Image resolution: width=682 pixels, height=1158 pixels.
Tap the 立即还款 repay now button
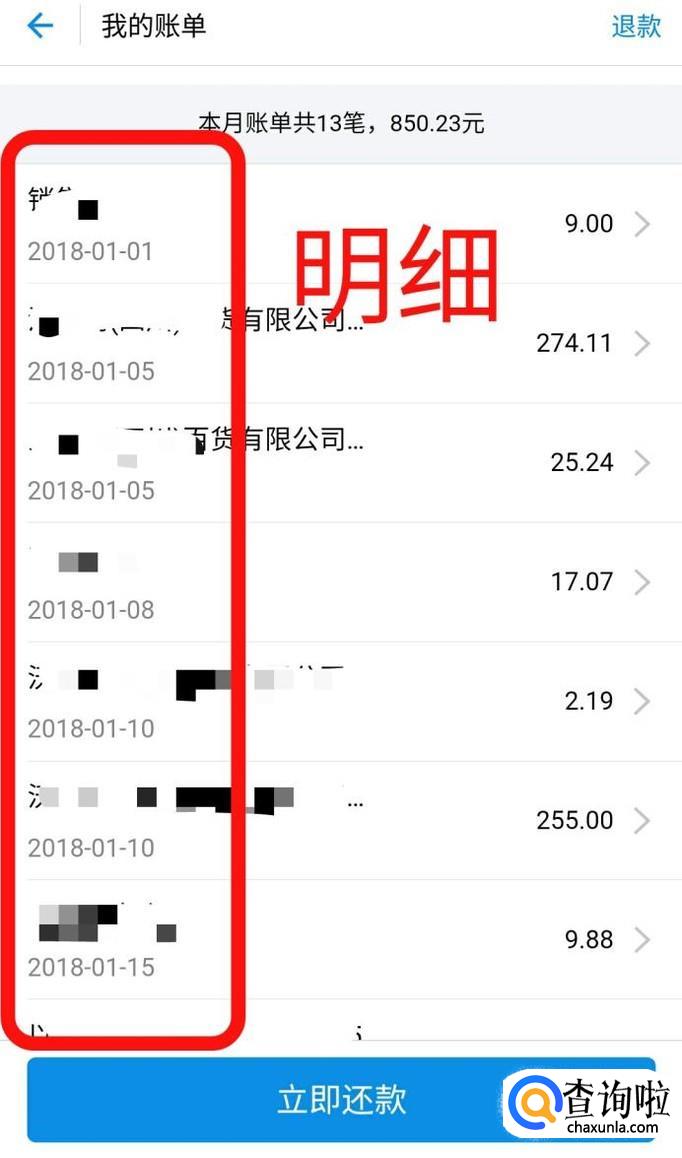tap(341, 1100)
